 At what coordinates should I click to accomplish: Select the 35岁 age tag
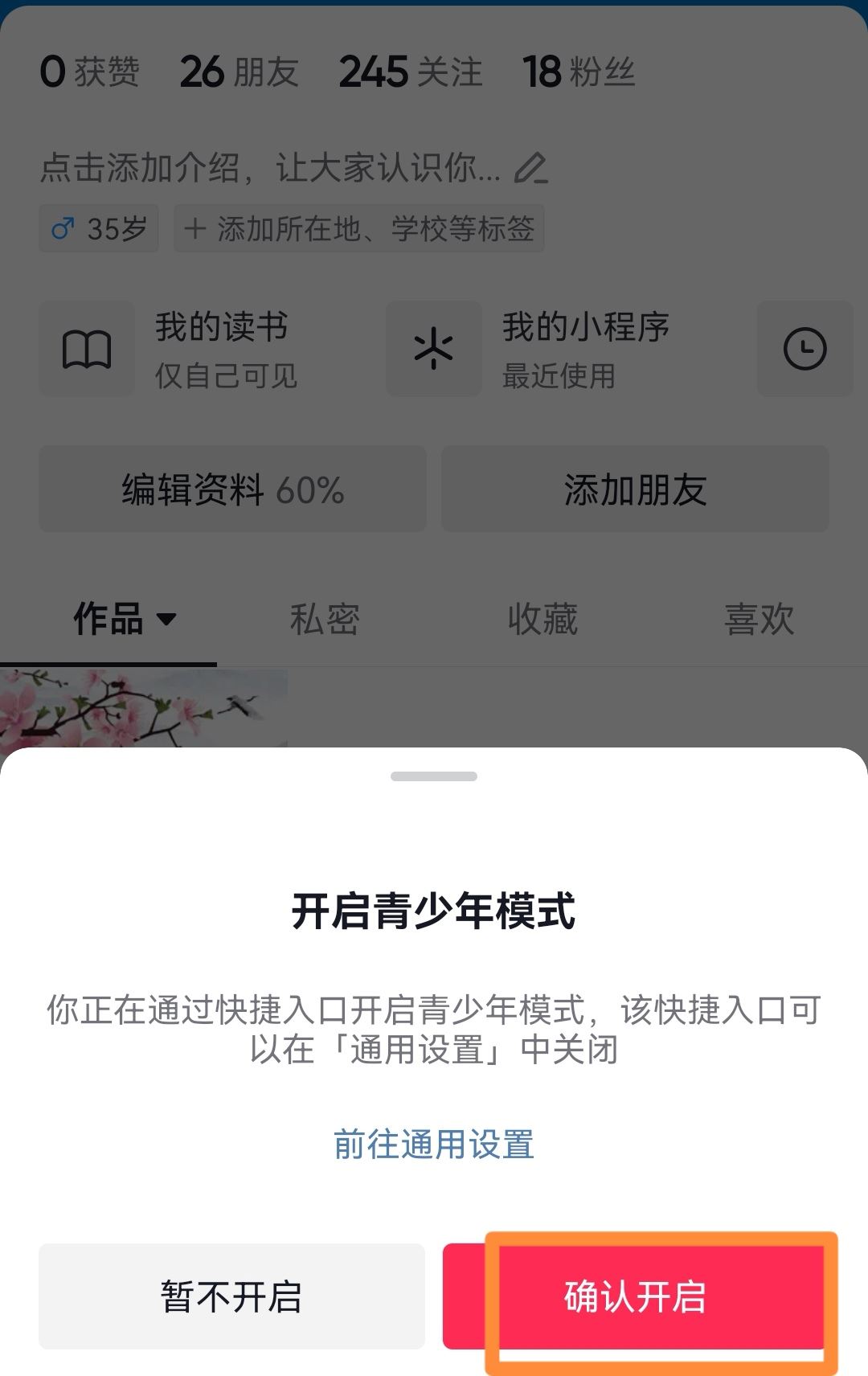(x=98, y=228)
